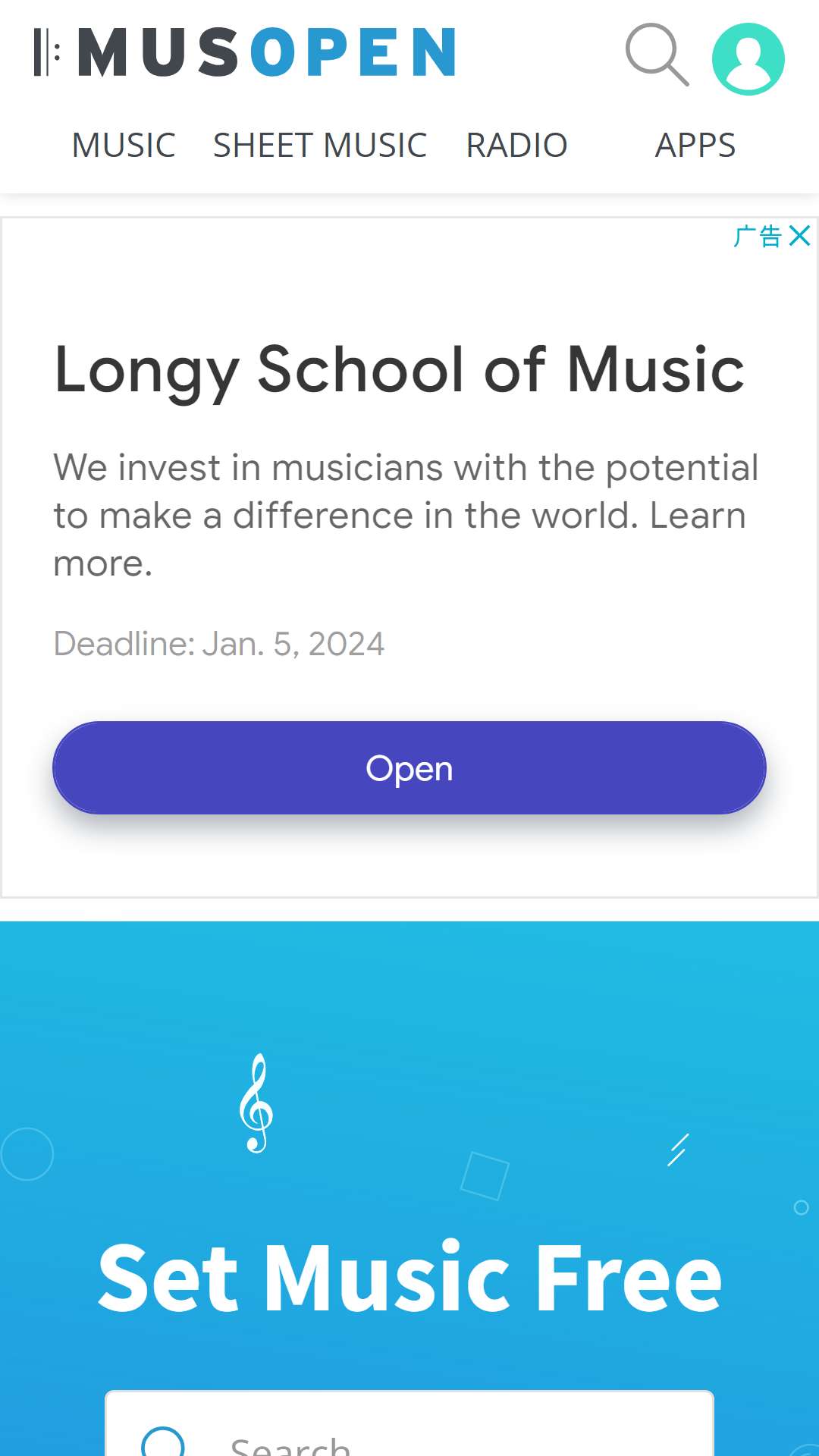Open the Sheet Music section
This screenshot has width=819, height=1456.
[319, 145]
